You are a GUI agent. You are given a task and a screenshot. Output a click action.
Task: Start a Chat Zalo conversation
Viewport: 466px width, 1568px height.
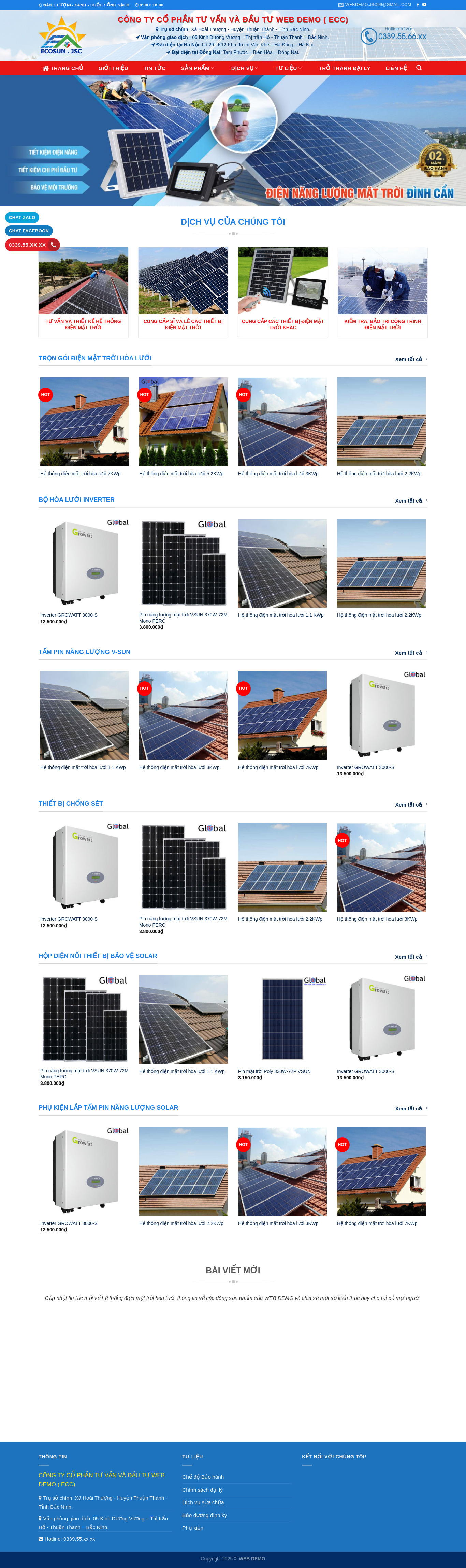click(22, 217)
